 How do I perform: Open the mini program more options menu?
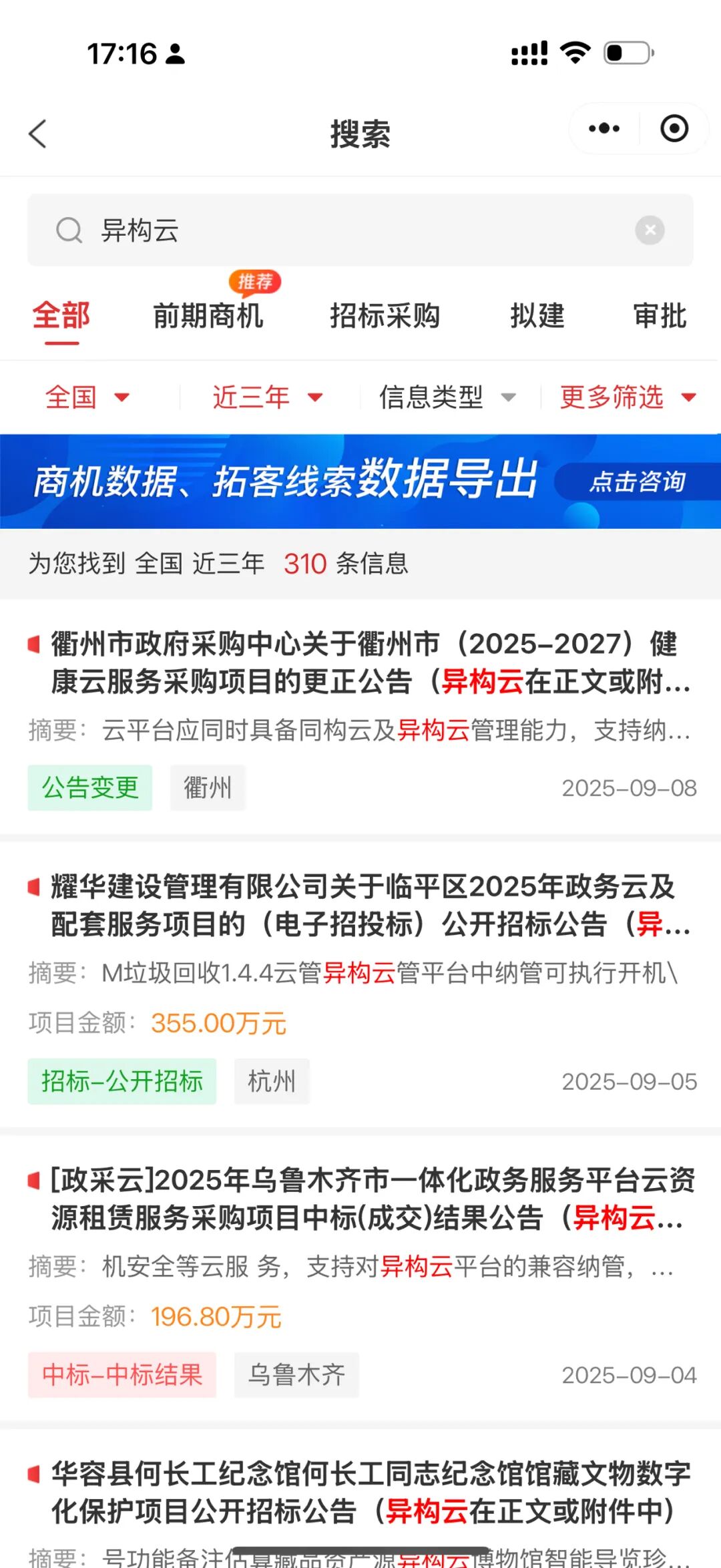point(604,128)
